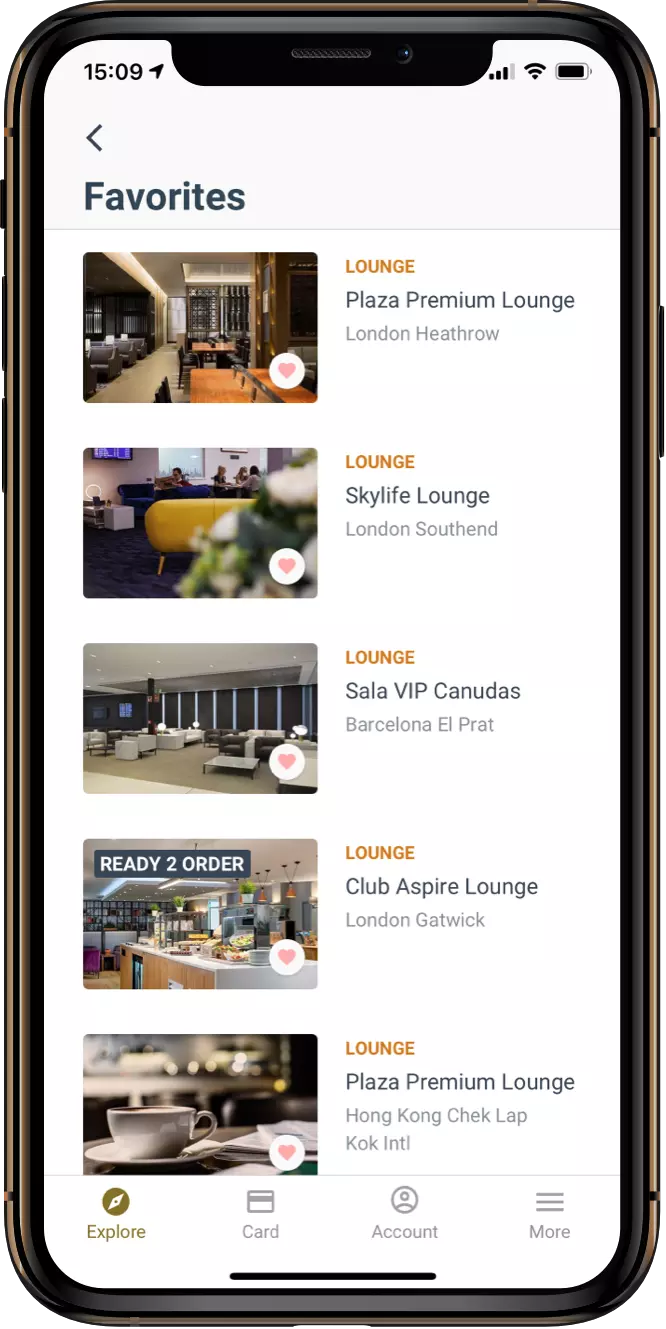
Task: Remove Skylife Lounge from favorites
Action: click(287, 566)
